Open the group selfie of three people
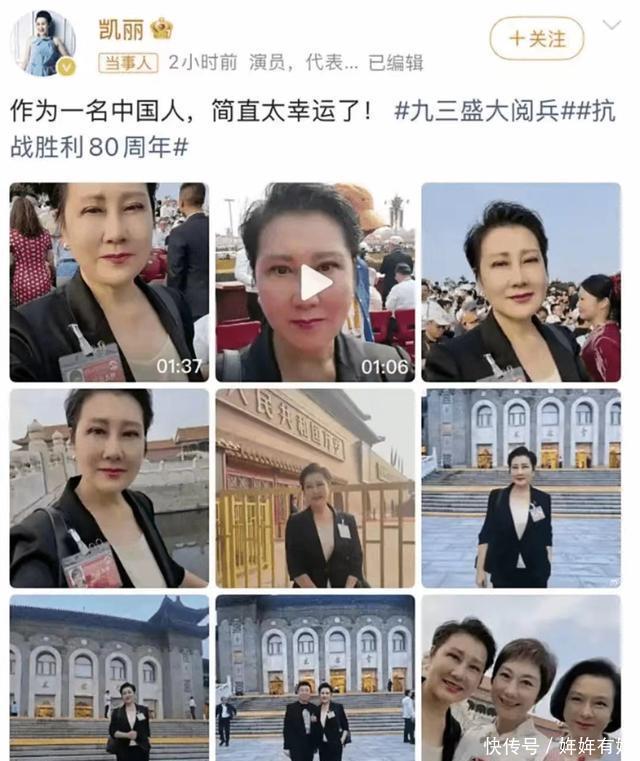The height and width of the screenshot is (761, 640). click(520, 678)
